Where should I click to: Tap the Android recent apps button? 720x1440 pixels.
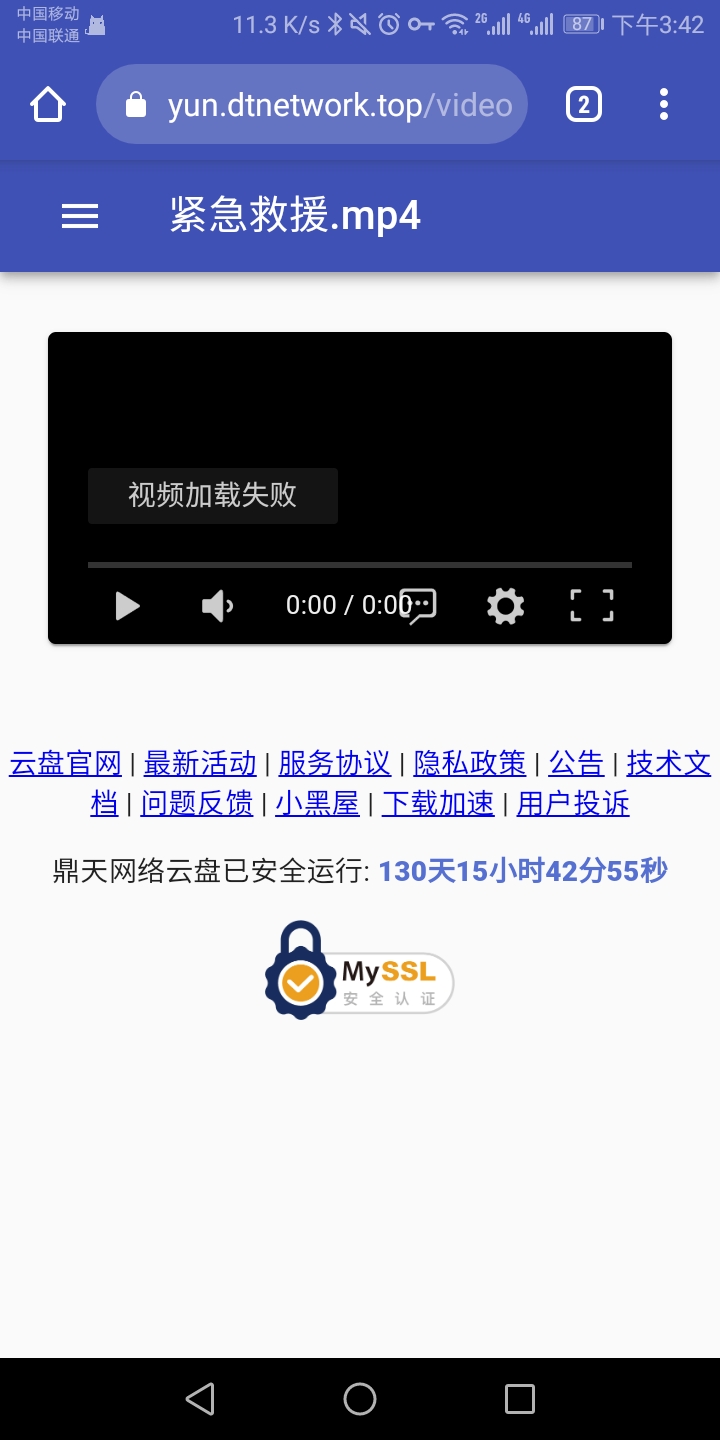click(519, 1399)
